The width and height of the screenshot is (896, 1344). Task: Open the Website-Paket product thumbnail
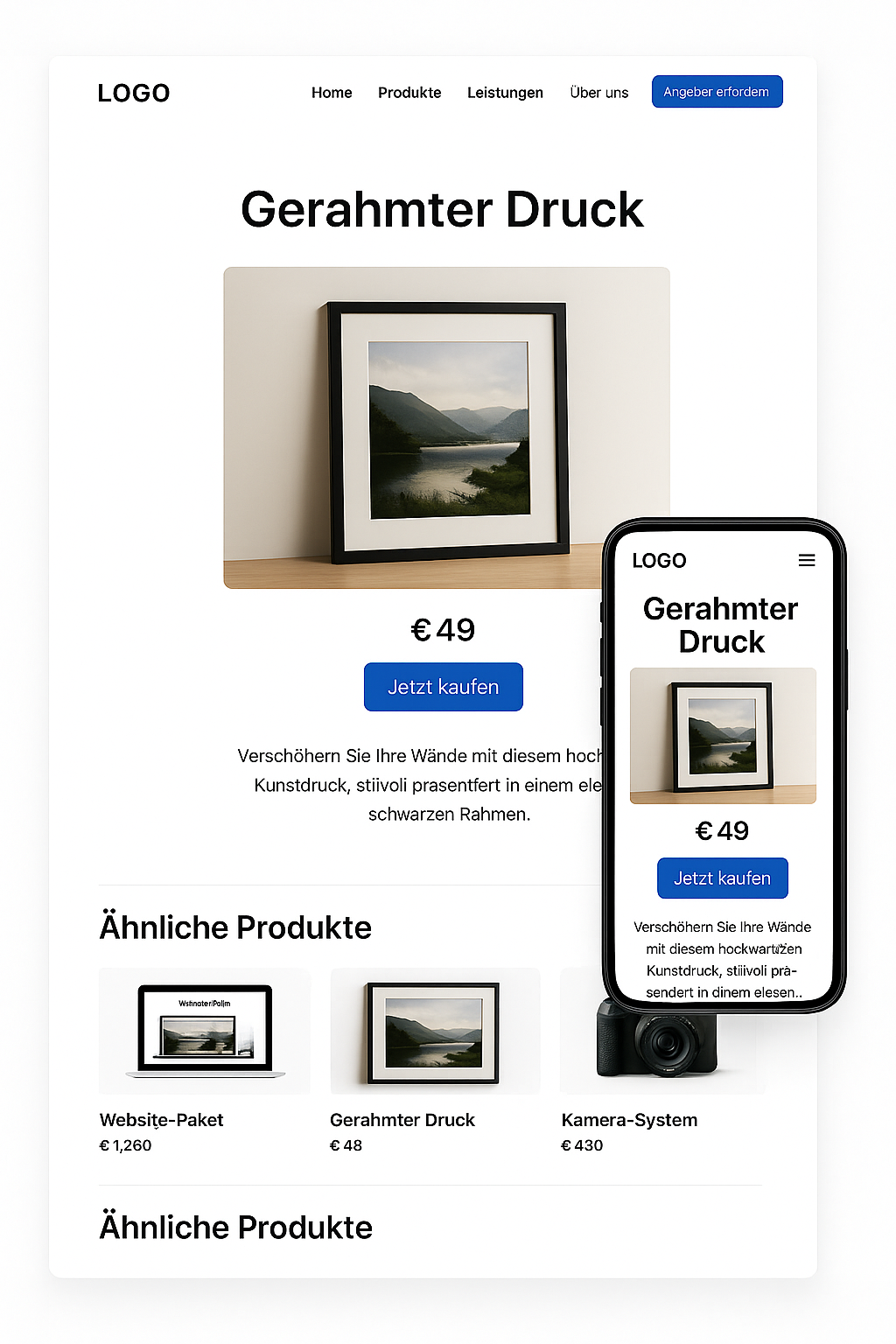click(x=204, y=1031)
